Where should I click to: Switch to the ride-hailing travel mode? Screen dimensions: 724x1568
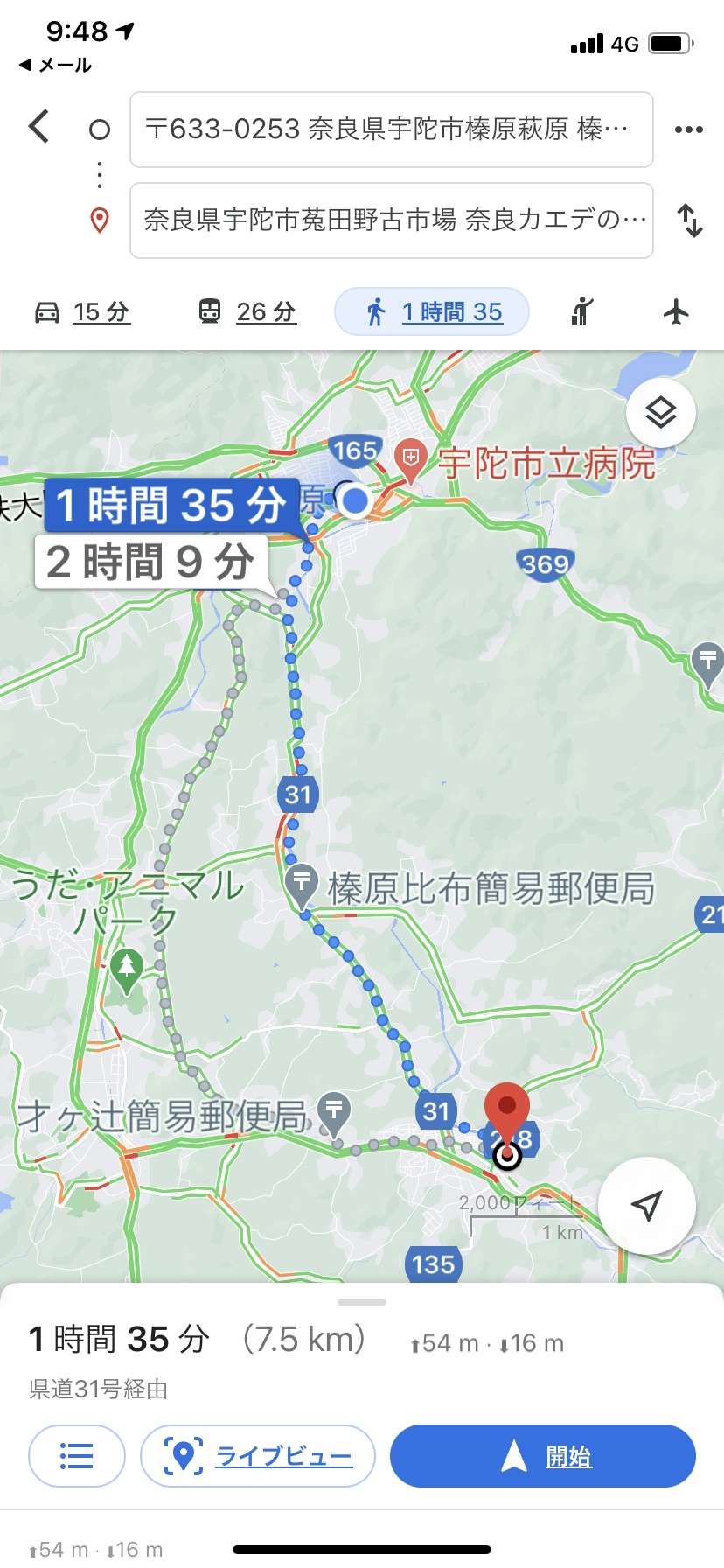point(581,311)
